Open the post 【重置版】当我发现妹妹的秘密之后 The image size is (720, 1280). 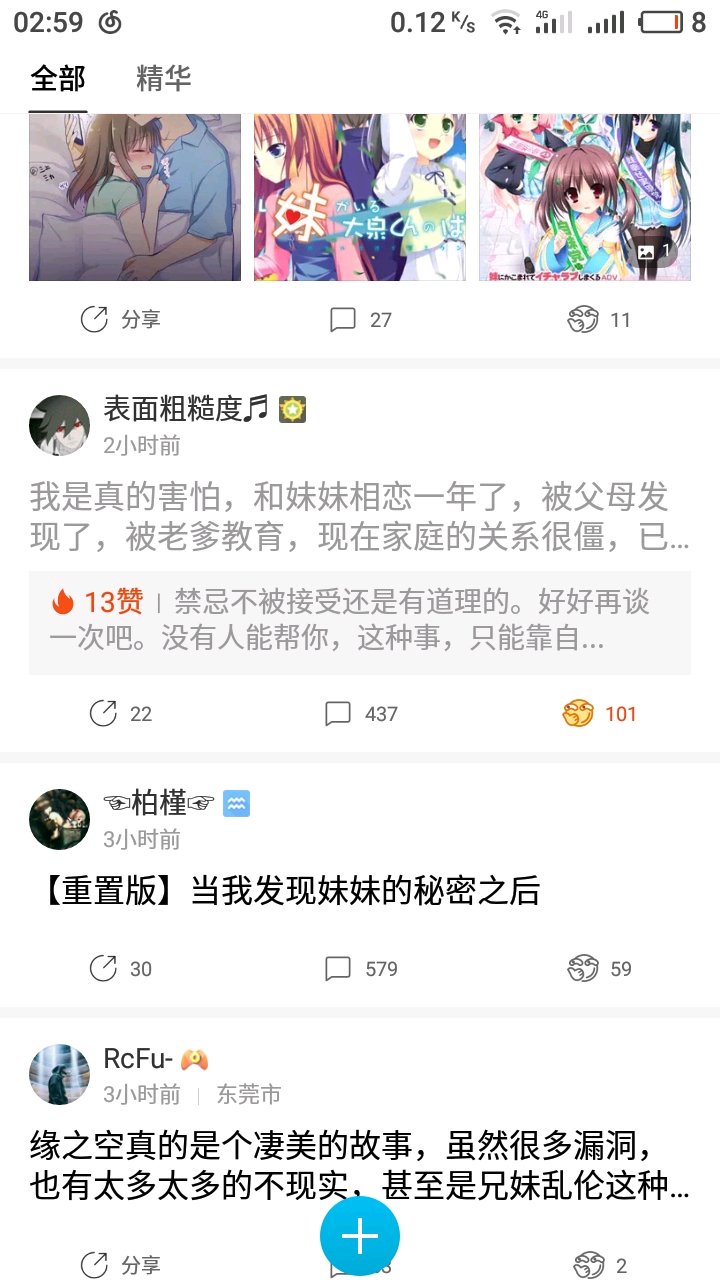tap(290, 891)
